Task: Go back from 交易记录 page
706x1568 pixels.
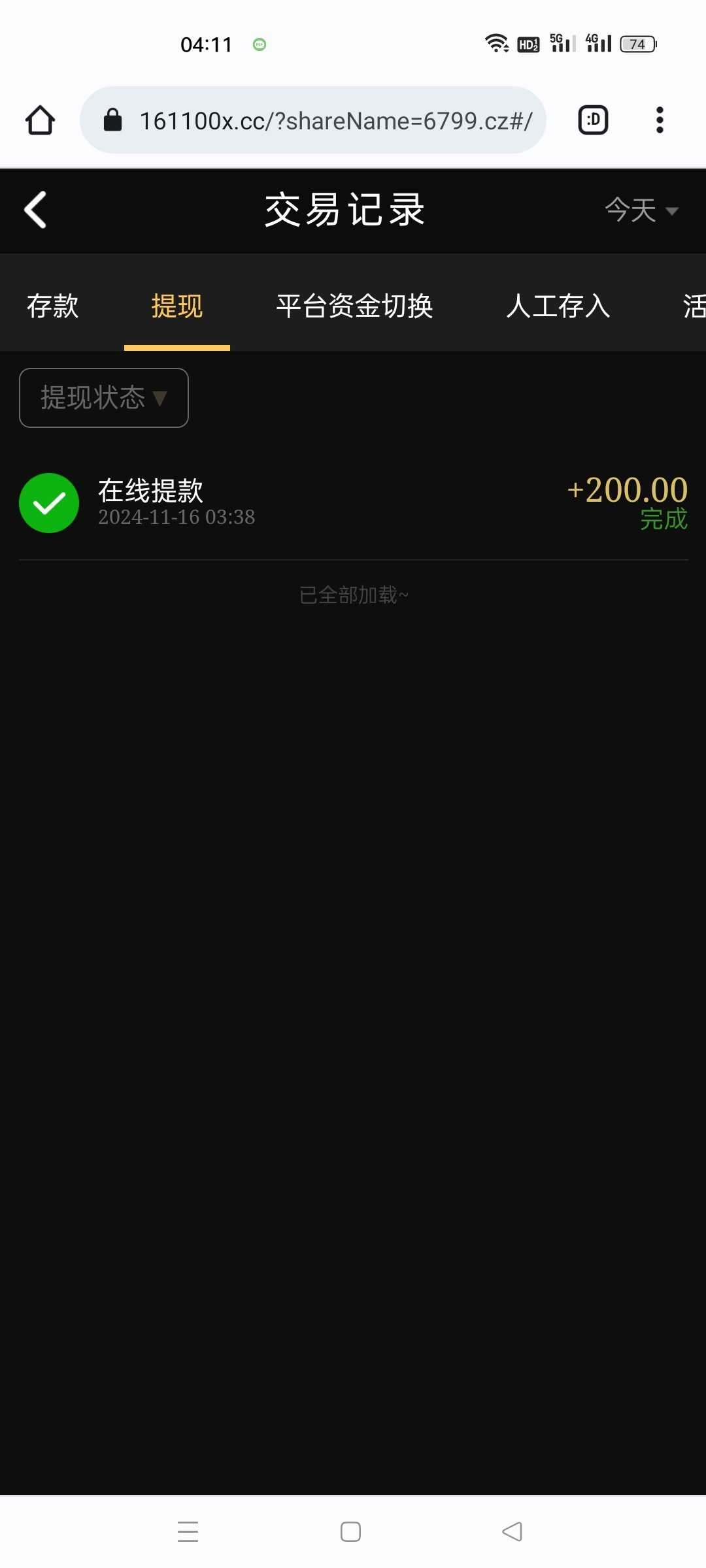Action: pyautogui.click(x=35, y=210)
